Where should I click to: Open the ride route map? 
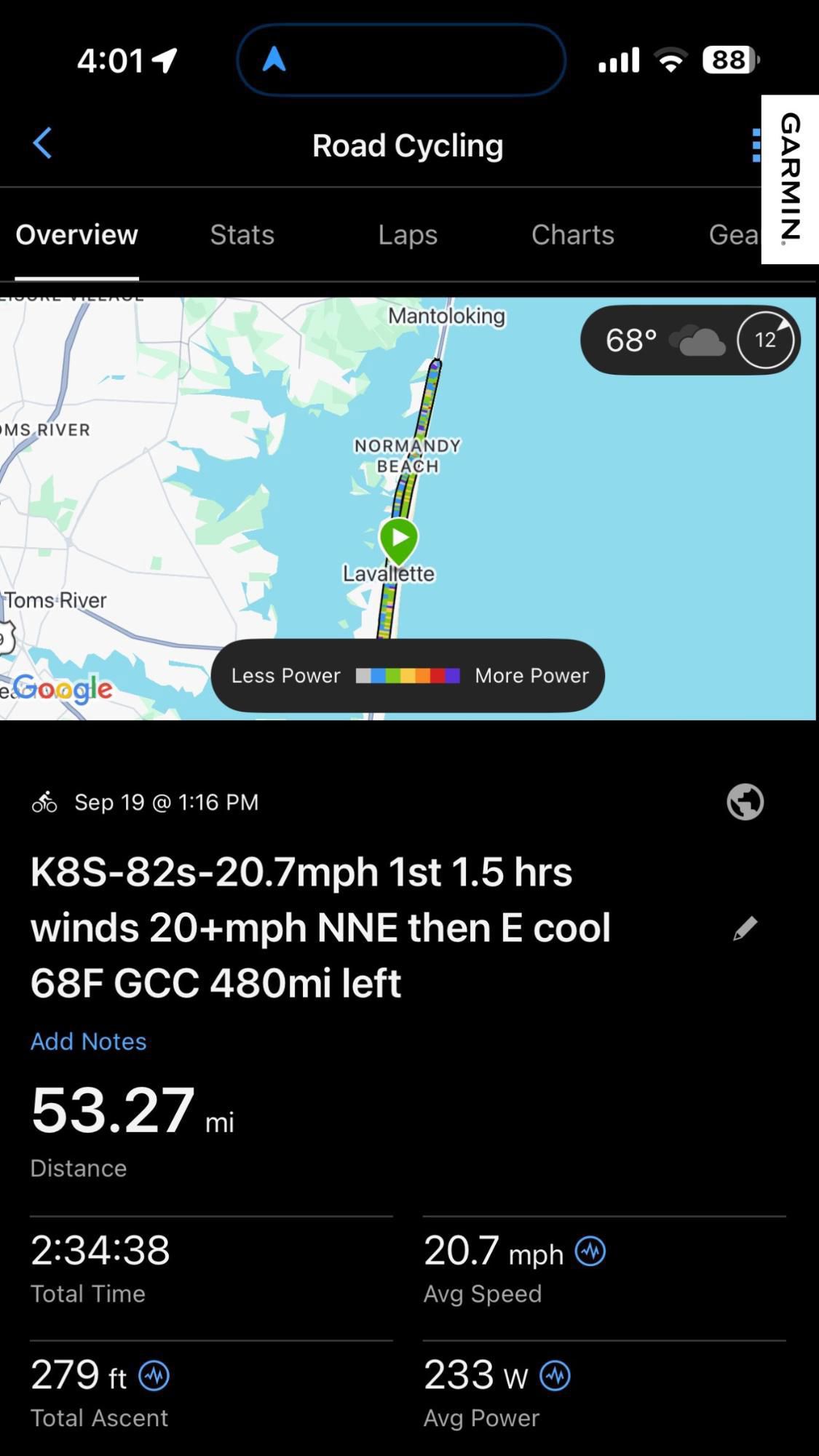tap(408, 508)
